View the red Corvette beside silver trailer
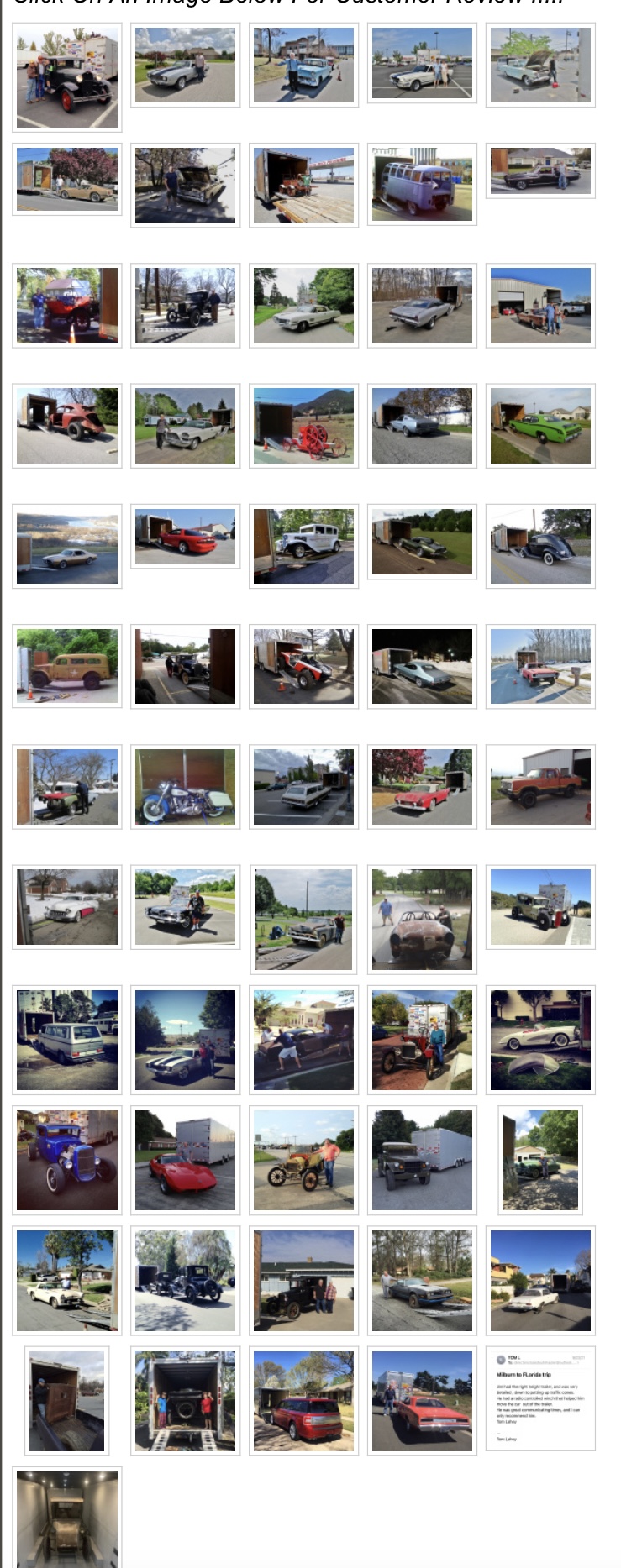621x1568 pixels. [185, 1160]
